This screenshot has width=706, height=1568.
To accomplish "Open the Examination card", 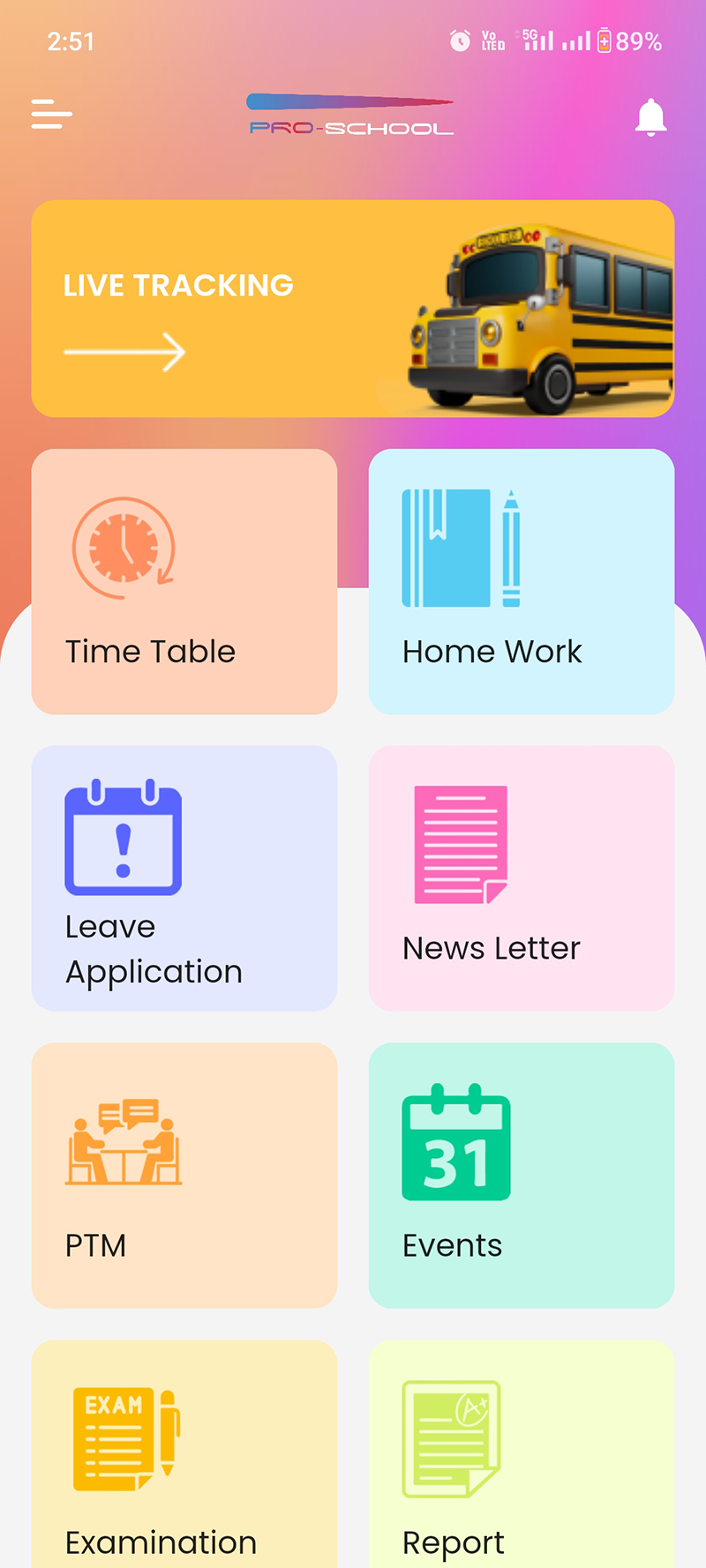I will (x=184, y=1455).
